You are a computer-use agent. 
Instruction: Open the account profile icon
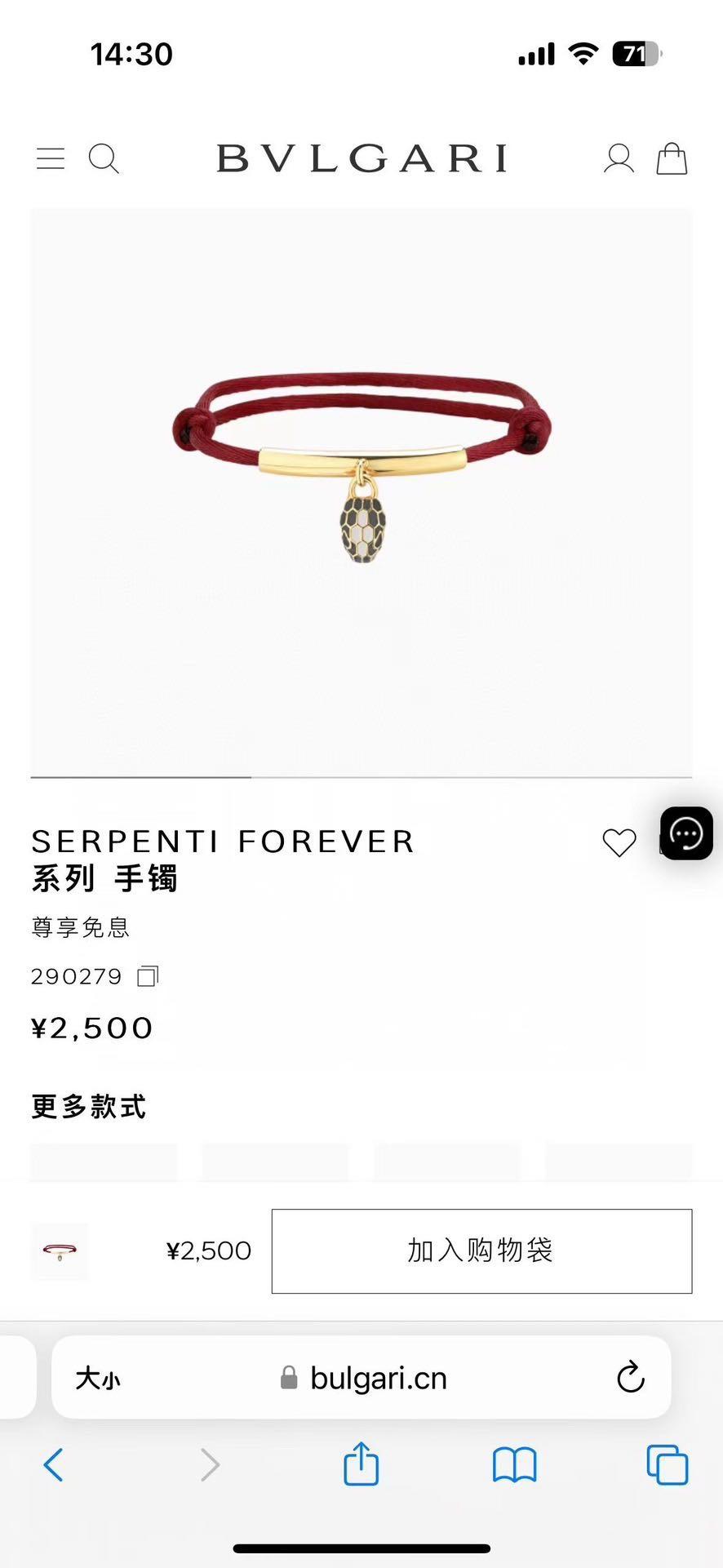pos(619,158)
